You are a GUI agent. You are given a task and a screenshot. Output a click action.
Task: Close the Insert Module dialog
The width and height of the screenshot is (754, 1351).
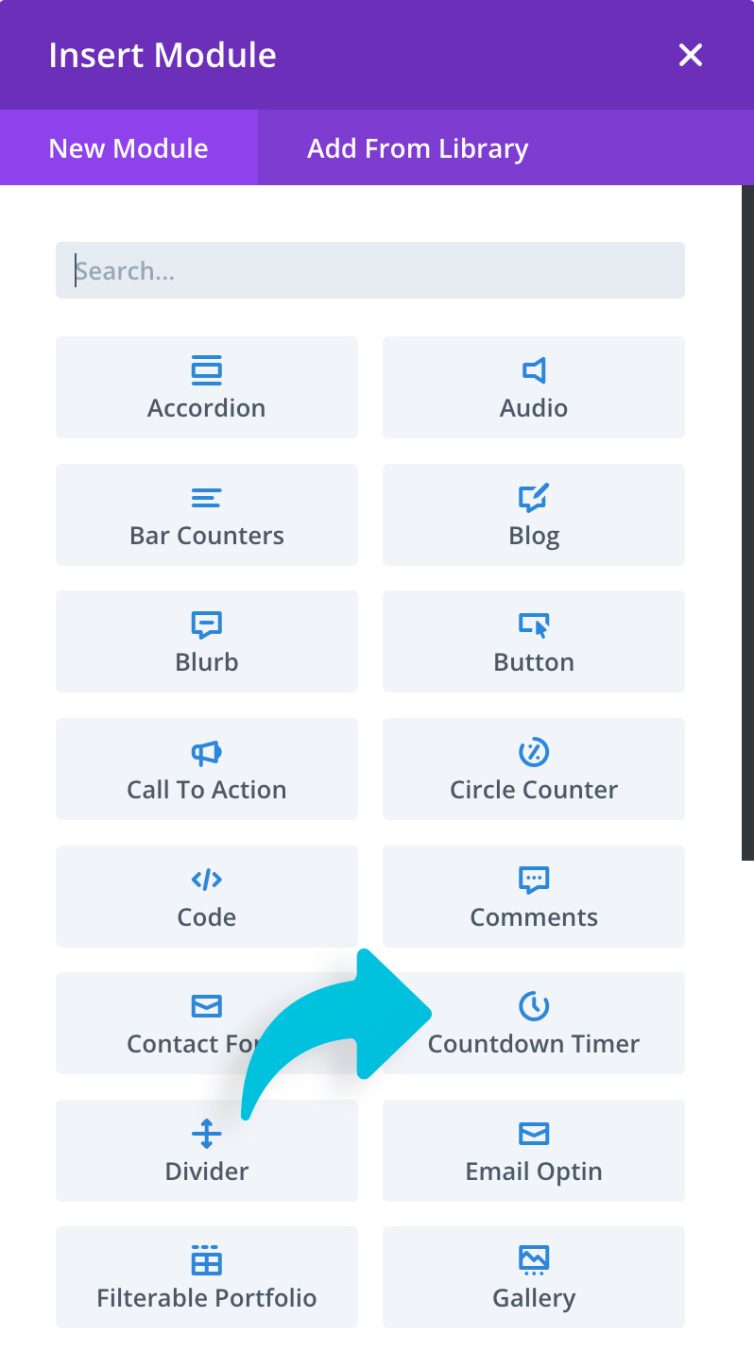690,55
